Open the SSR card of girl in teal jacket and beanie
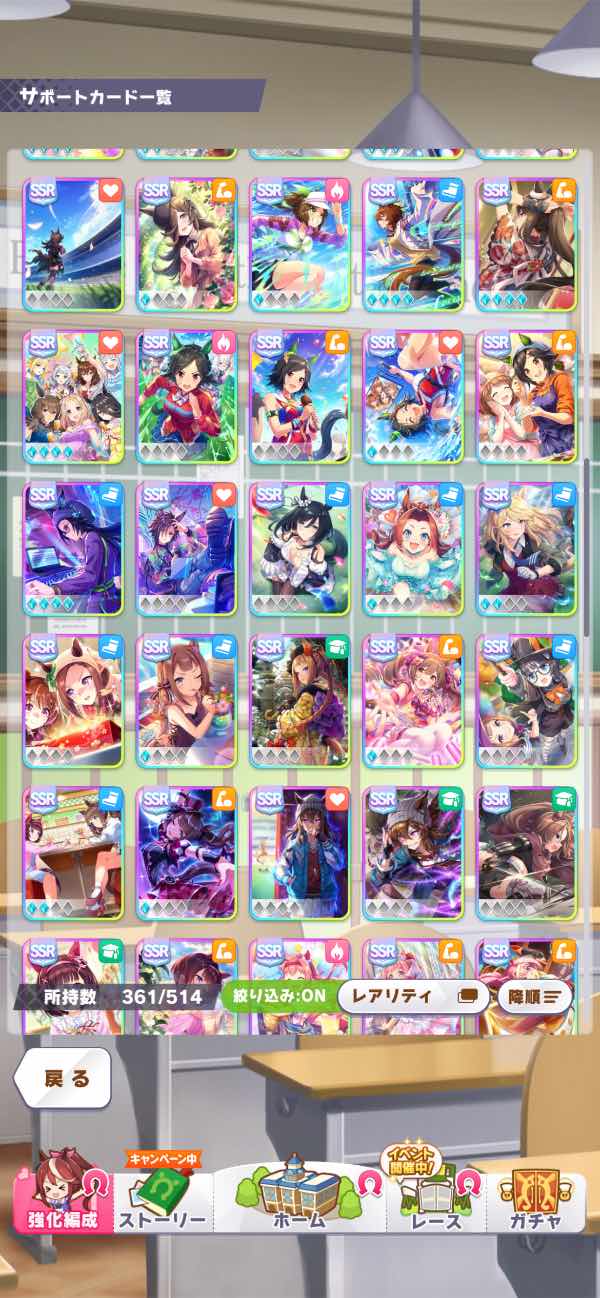 [299, 853]
